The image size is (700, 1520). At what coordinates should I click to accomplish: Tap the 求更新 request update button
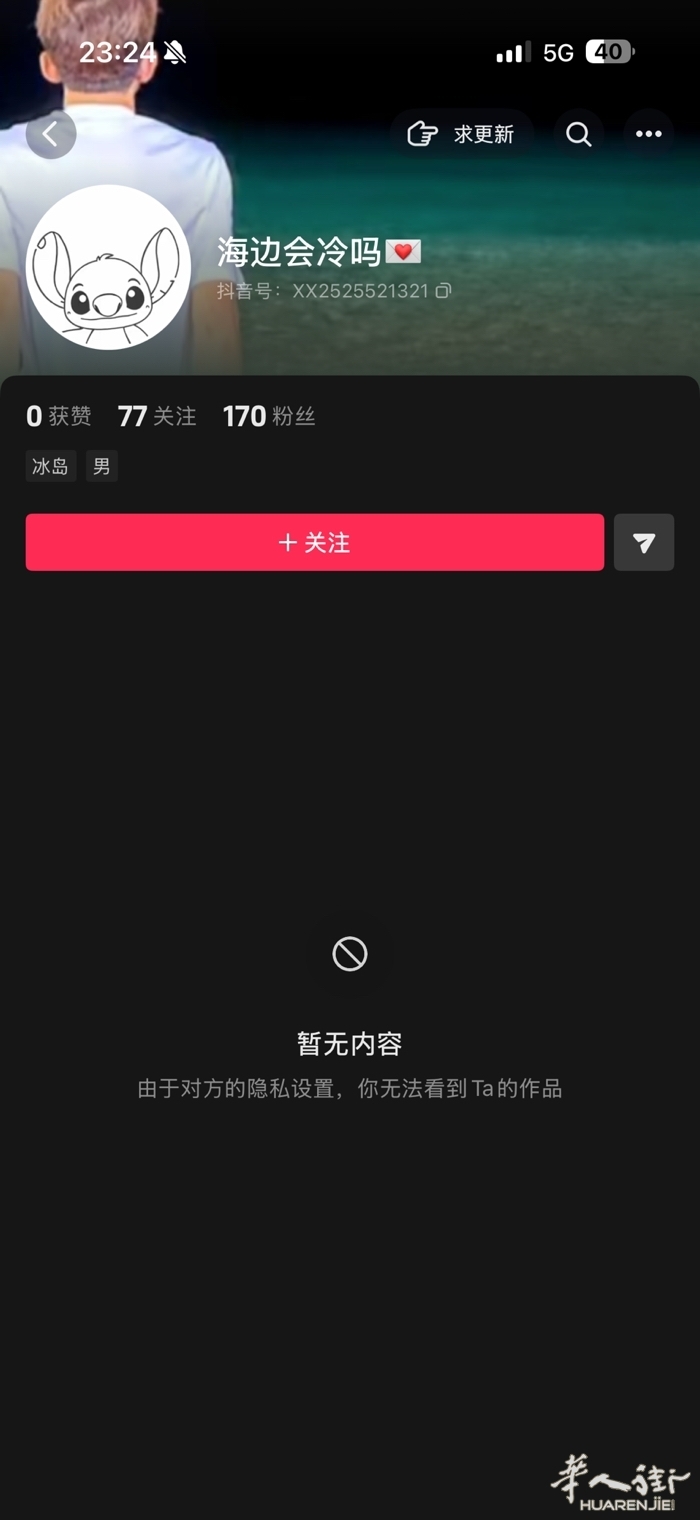tap(461, 134)
